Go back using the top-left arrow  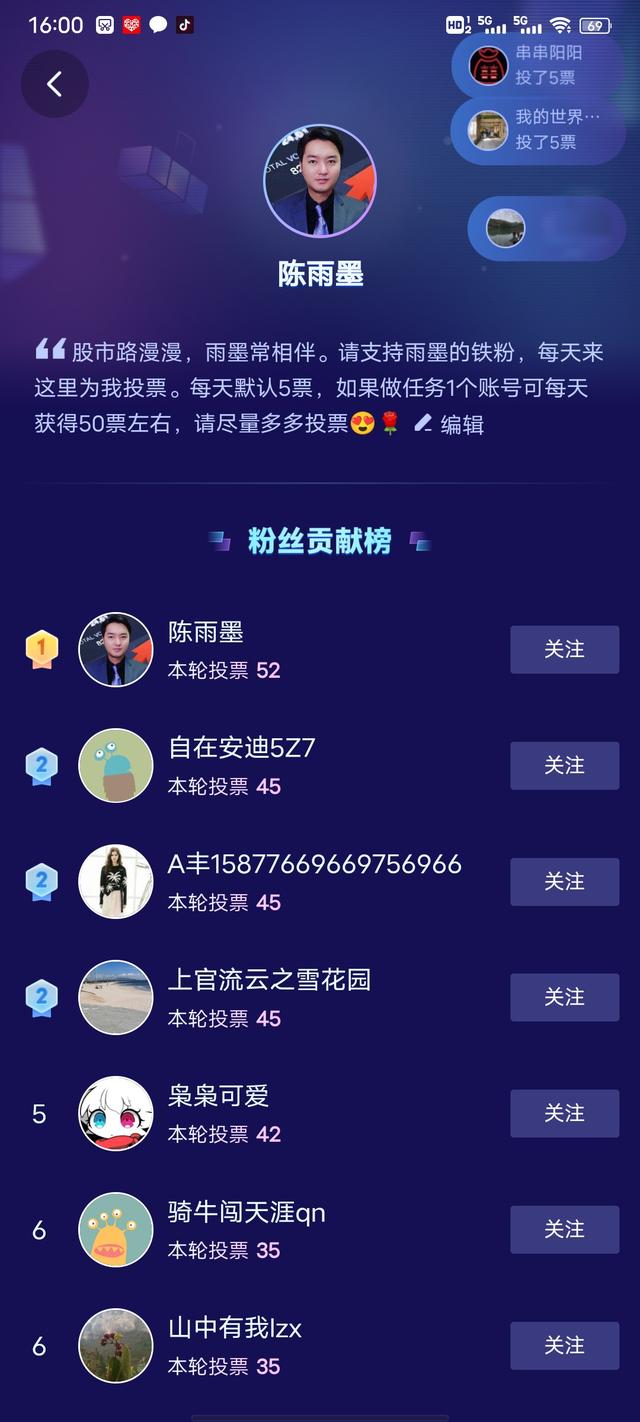click(x=54, y=84)
